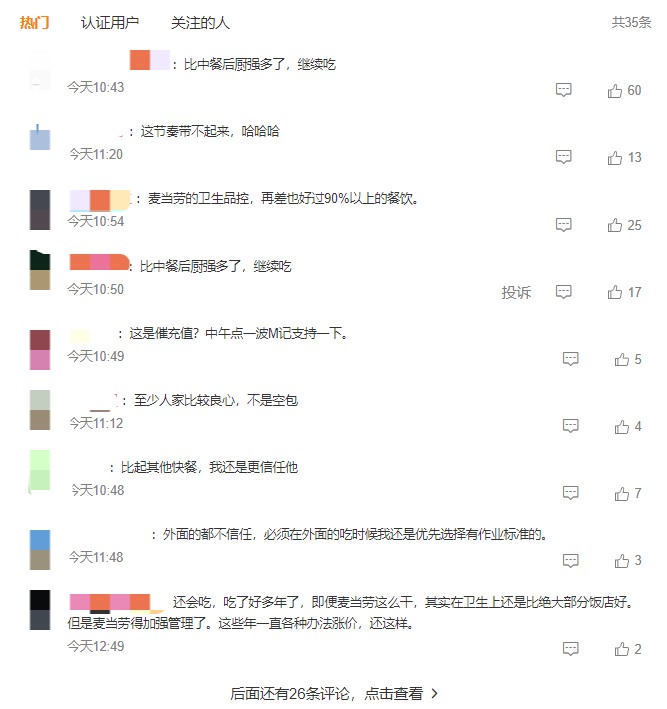This screenshot has width=667, height=709.
Task: Reply to the comment about 麦当劳的卫生品控
Action: (x=563, y=225)
